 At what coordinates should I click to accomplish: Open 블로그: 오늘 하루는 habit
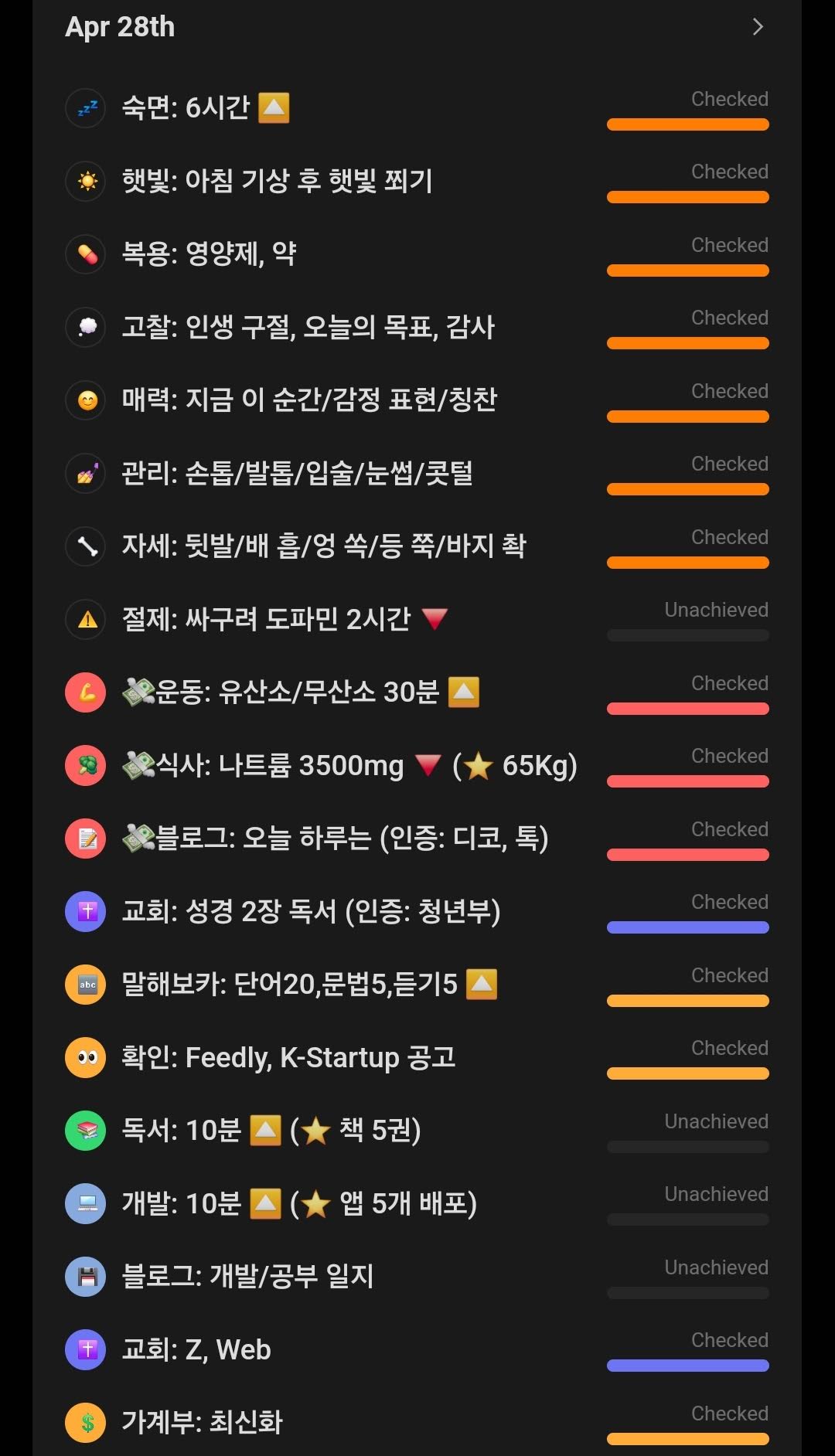tap(334, 839)
